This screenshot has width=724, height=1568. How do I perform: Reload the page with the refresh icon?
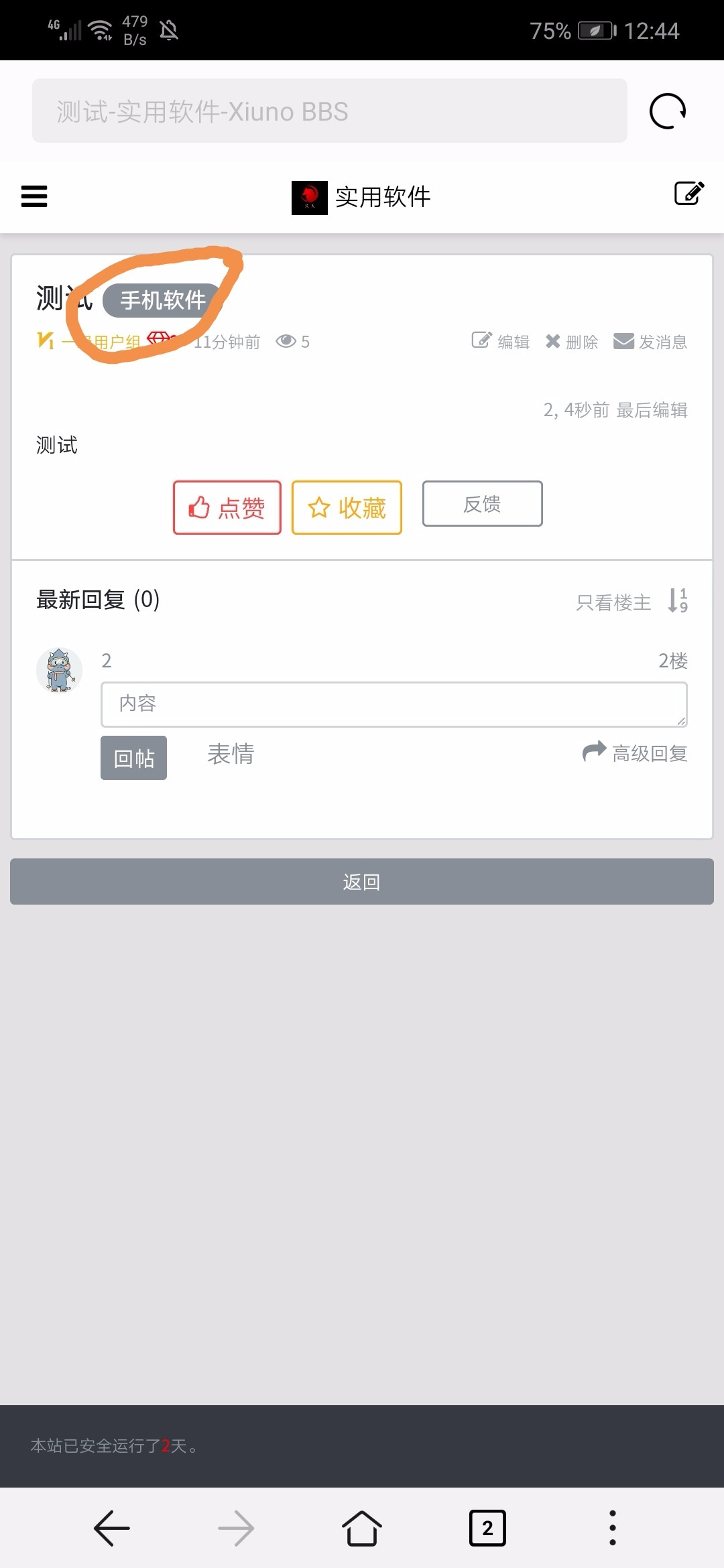point(668,111)
